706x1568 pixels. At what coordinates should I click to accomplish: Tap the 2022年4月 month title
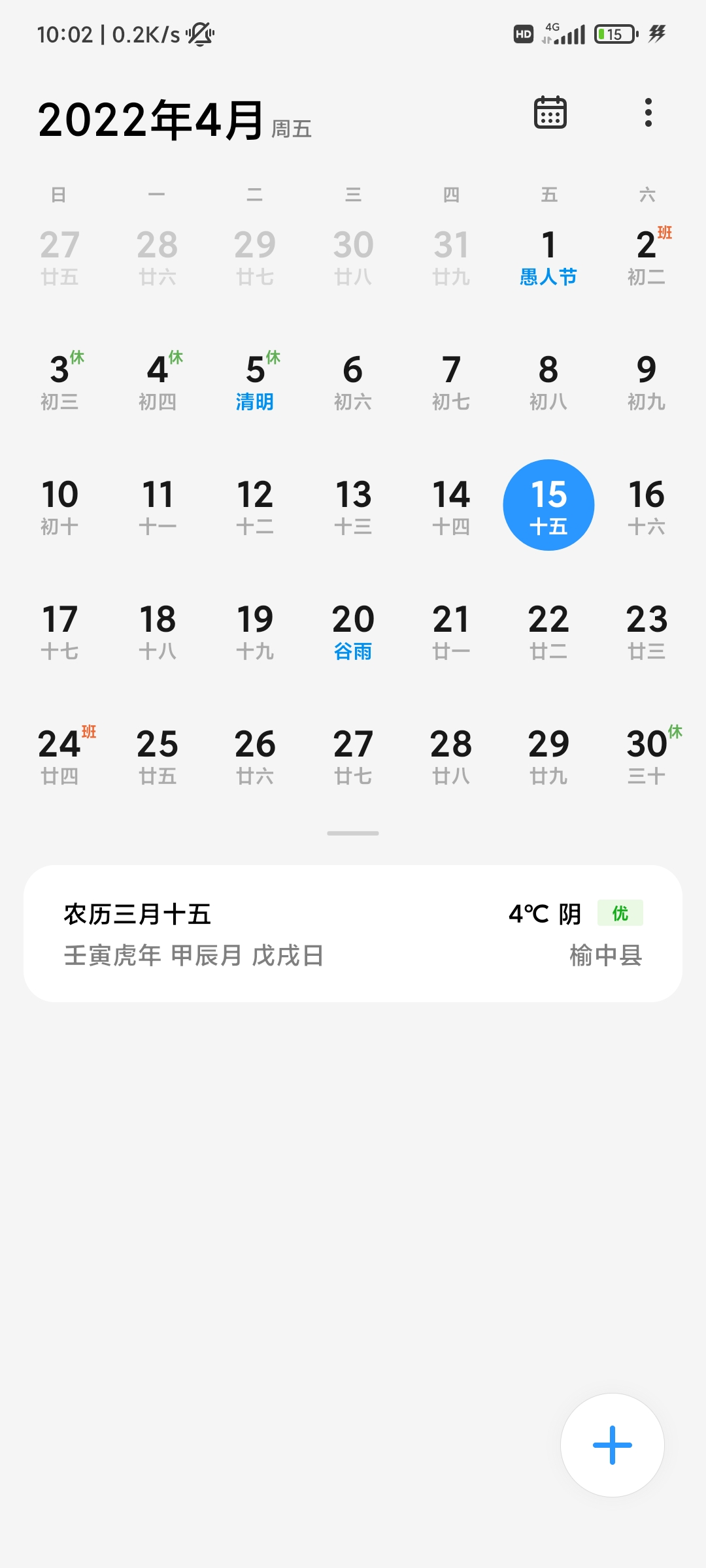151,120
